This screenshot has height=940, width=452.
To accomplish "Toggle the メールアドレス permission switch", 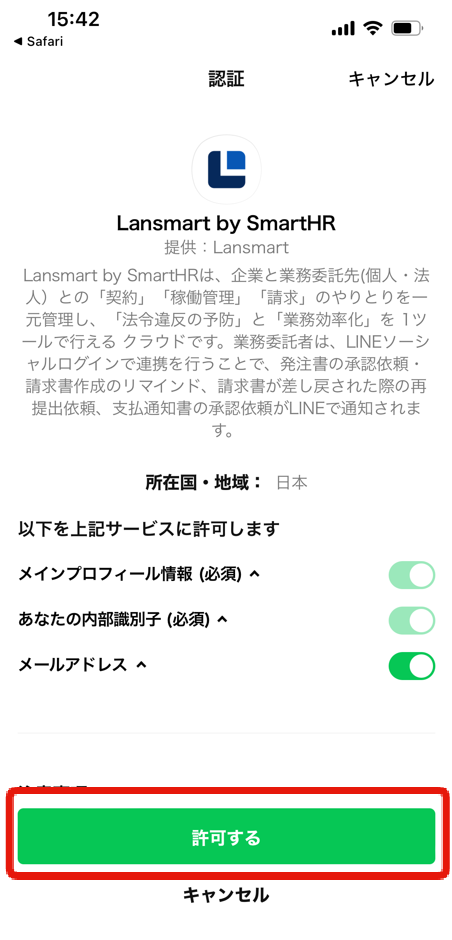I will pos(412,666).
